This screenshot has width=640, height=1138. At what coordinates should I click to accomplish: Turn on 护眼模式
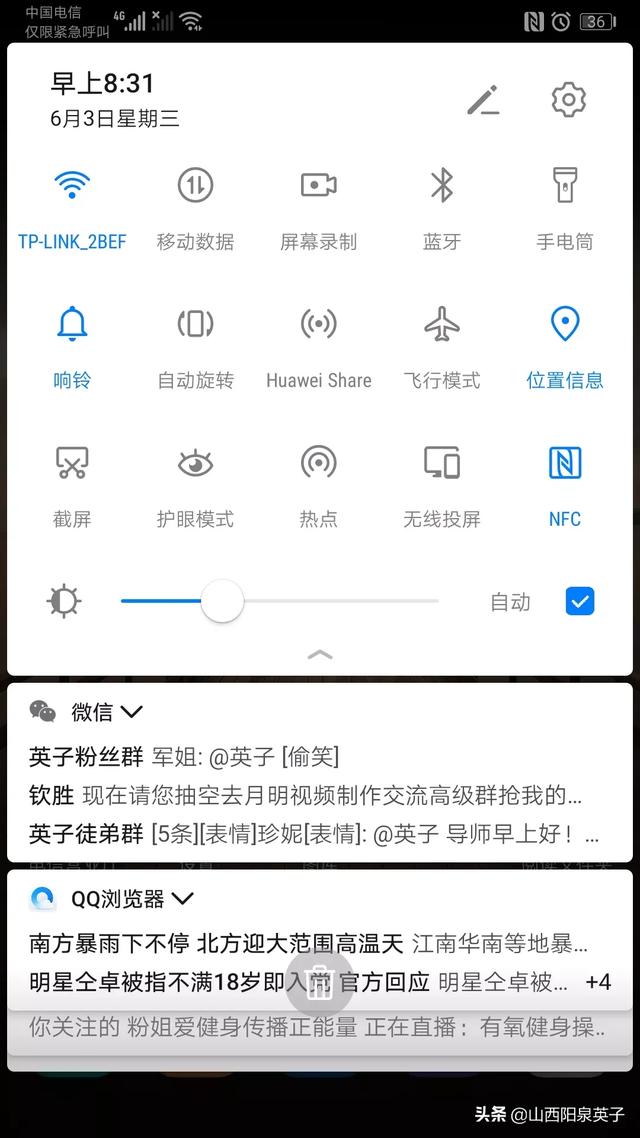[195, 463]
